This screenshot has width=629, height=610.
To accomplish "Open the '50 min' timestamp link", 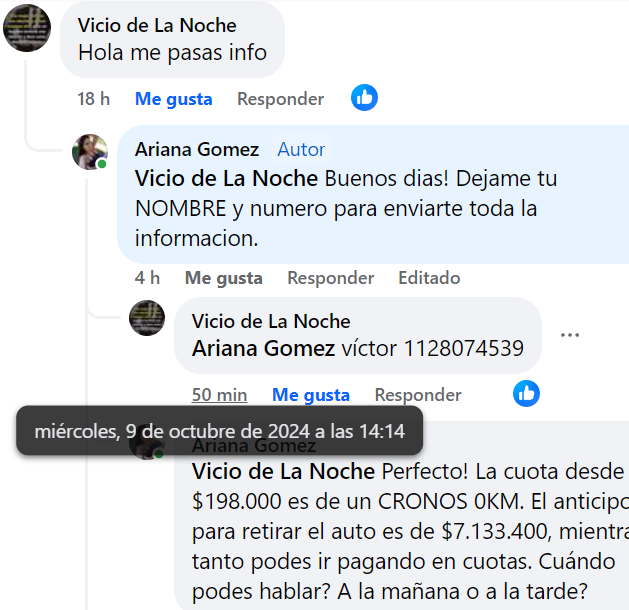I will (219, 395).
